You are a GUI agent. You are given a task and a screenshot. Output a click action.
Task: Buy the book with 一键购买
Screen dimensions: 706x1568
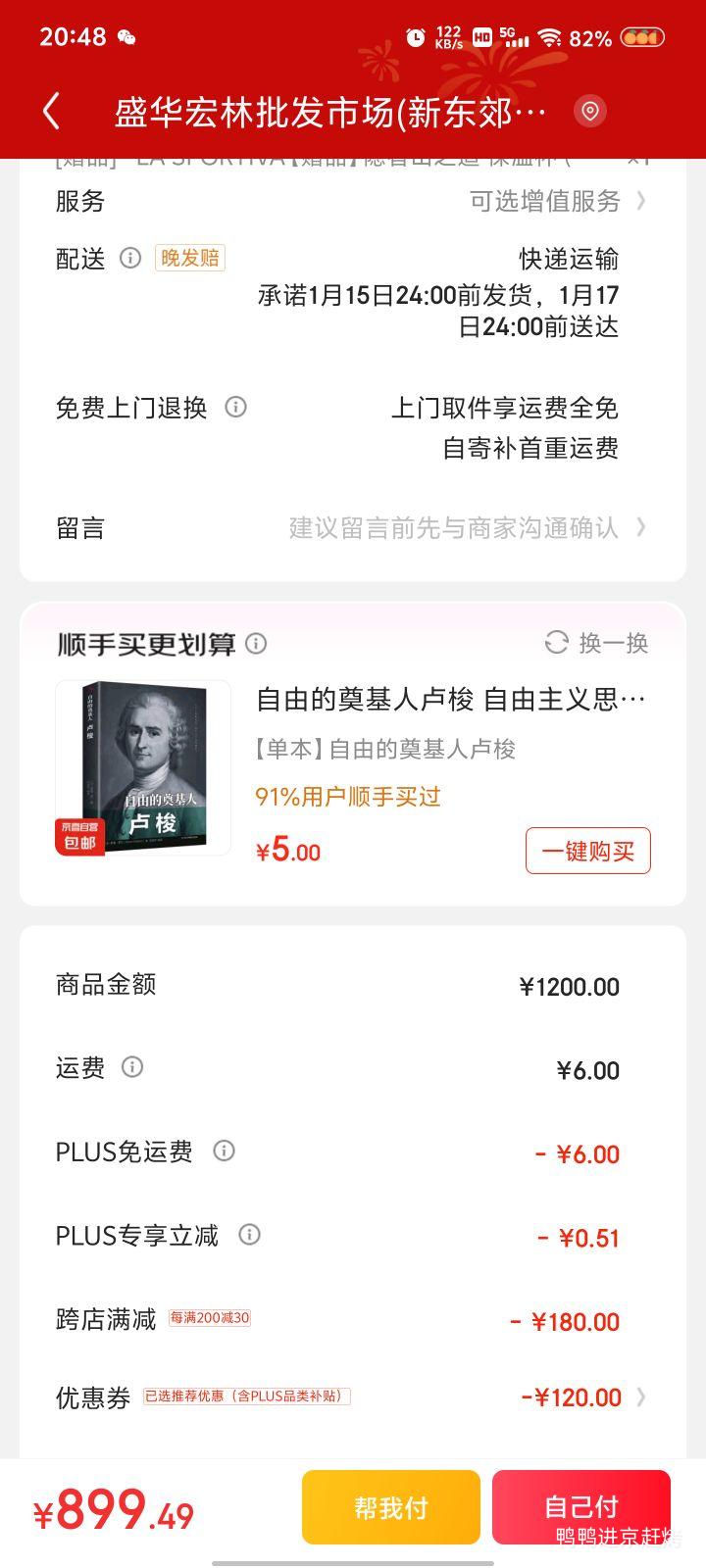tap(588, 851)
